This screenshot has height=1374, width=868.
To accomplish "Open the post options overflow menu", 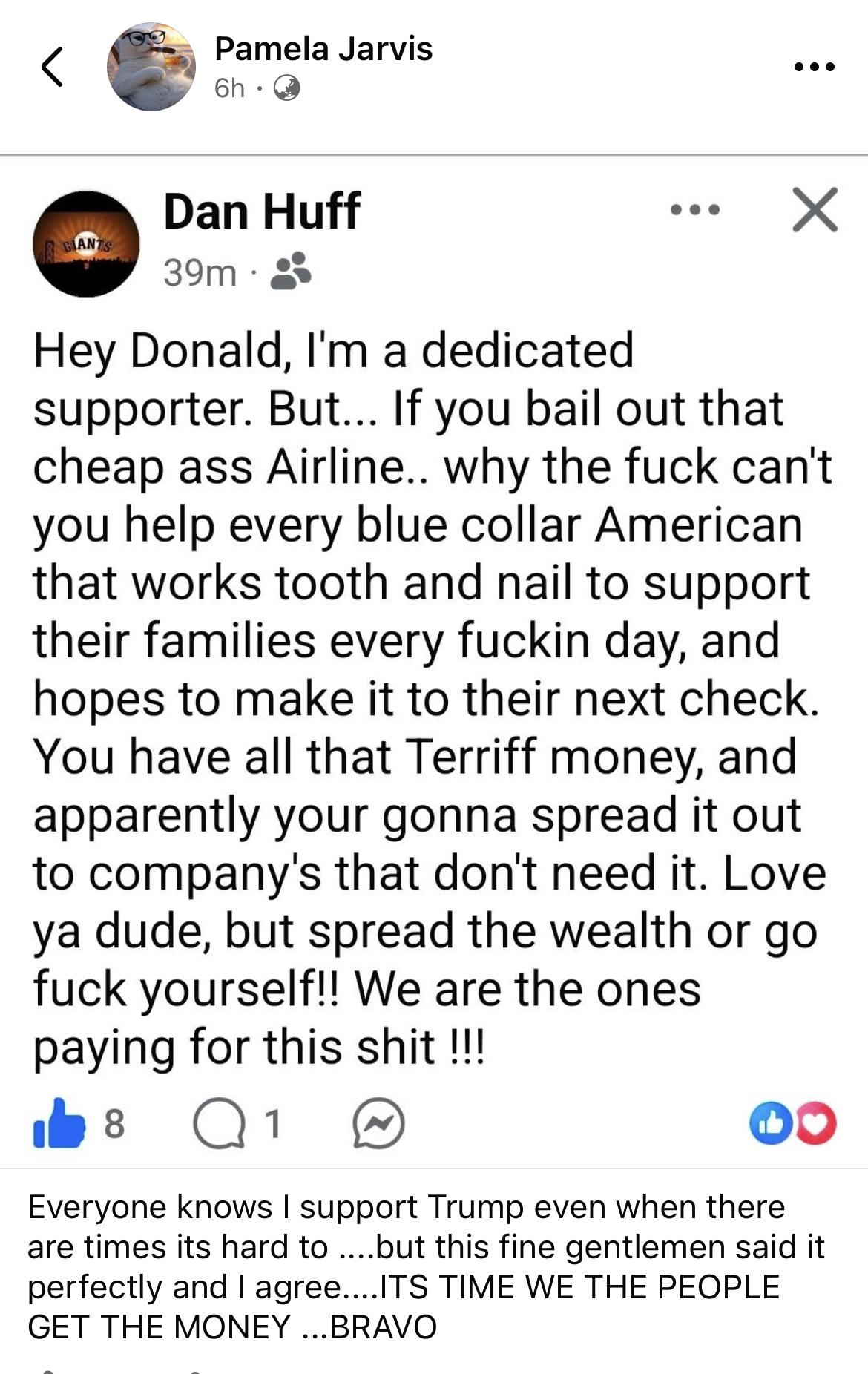I will point(814,67).
